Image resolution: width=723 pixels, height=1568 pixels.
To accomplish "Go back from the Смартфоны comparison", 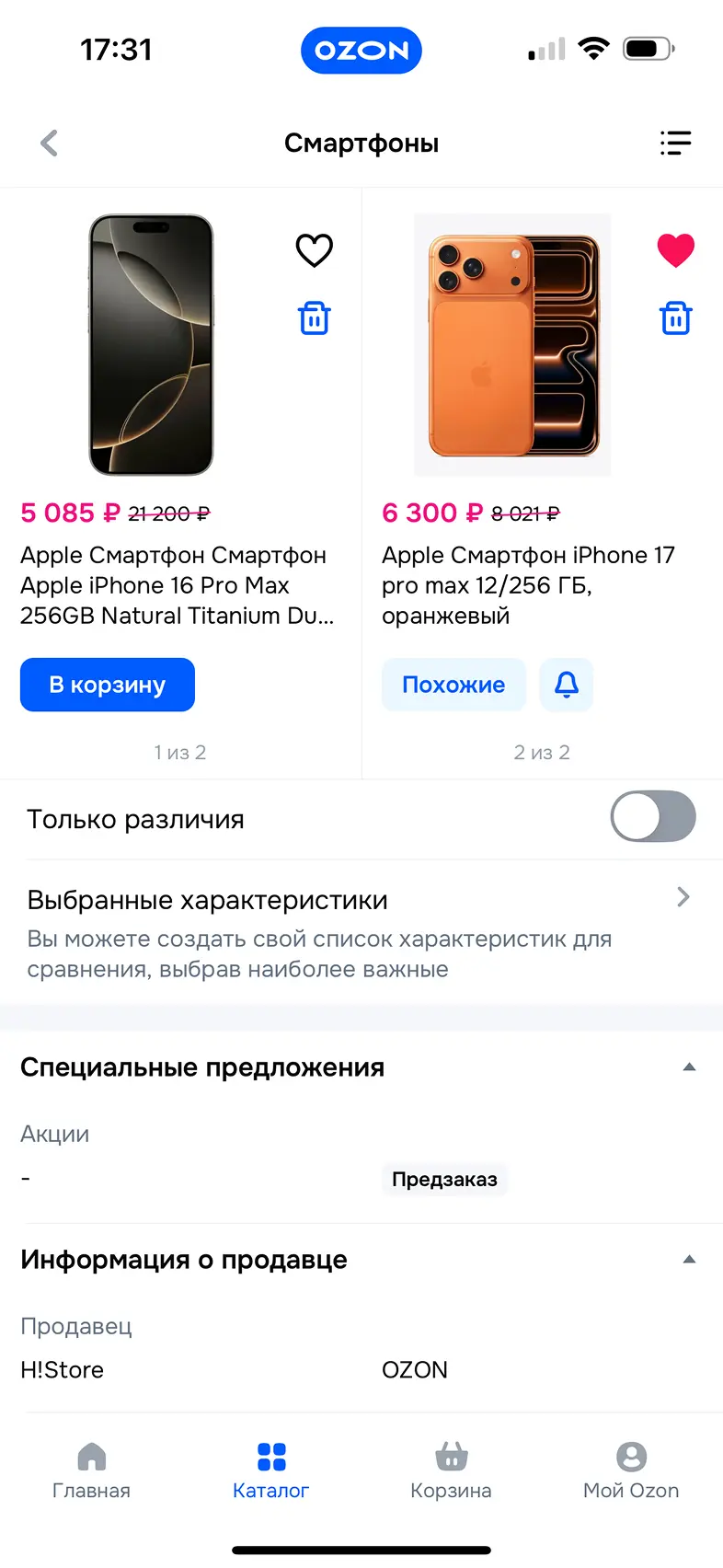I will (50, 143).
